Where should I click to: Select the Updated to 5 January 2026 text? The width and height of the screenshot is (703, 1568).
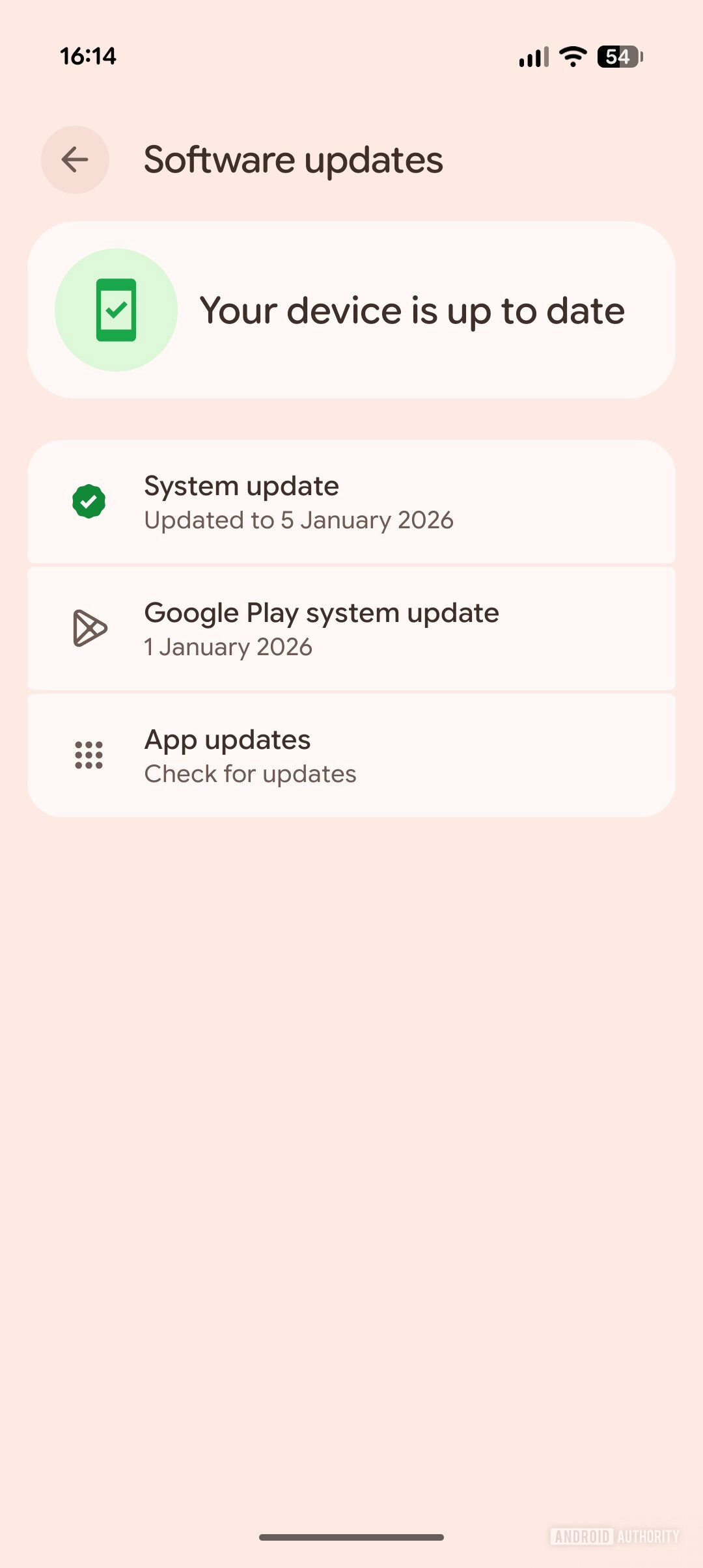[298, 519]
